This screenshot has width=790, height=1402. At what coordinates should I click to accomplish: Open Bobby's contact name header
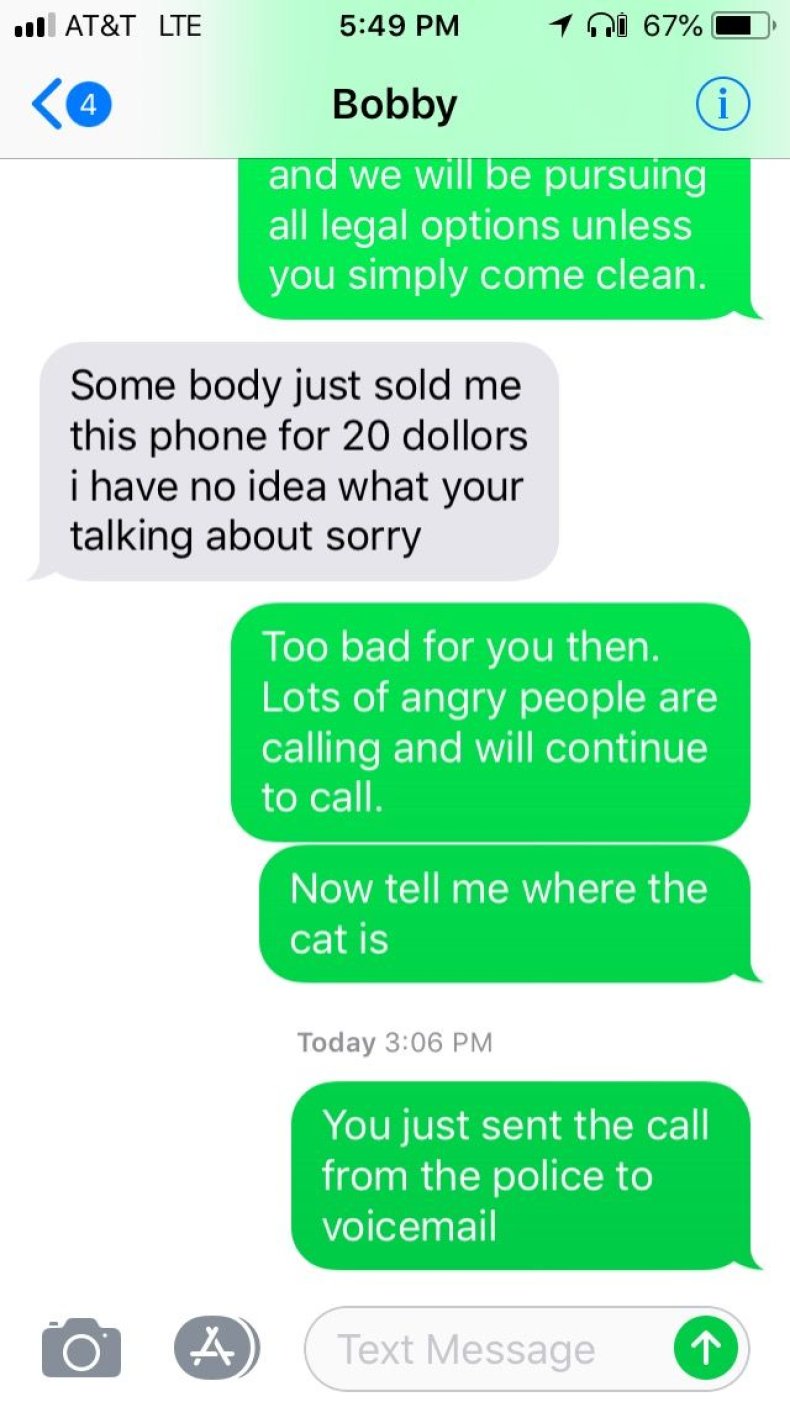click(394, 105)
